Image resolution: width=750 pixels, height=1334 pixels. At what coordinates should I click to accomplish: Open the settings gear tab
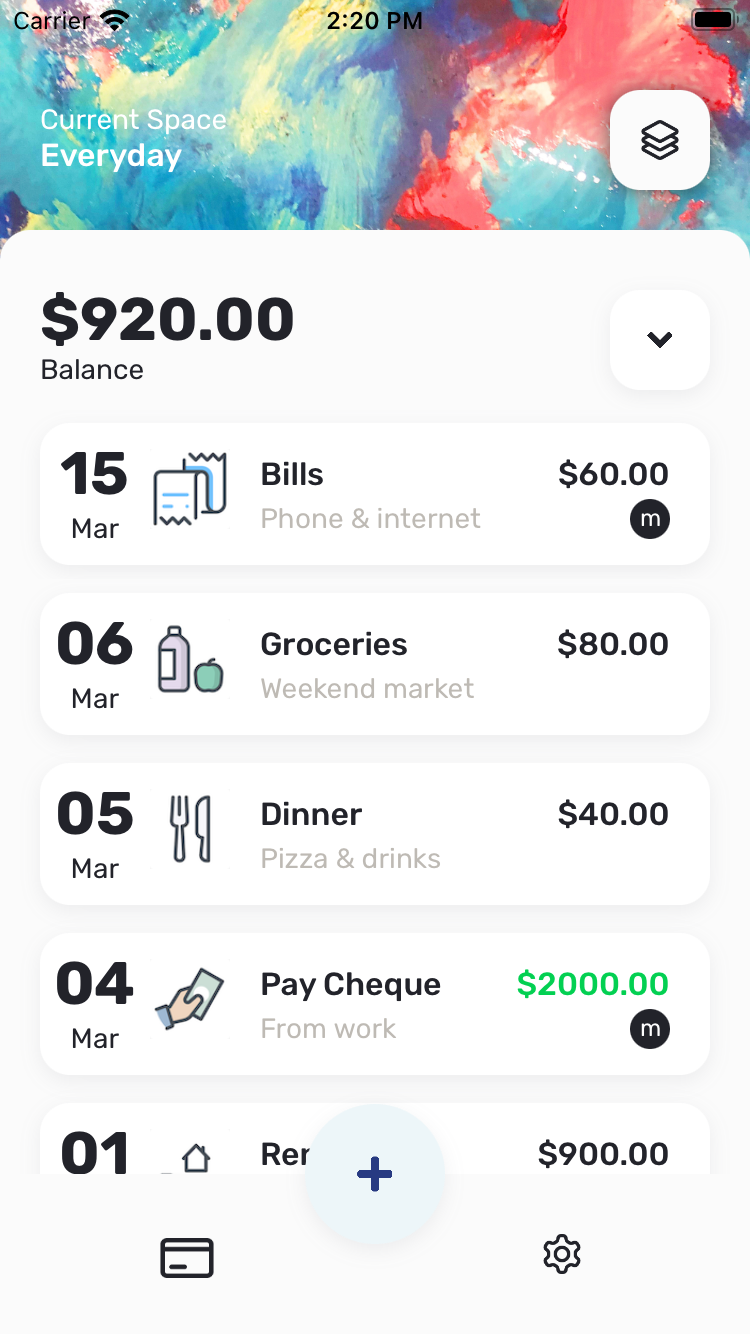pos(562,1254)
